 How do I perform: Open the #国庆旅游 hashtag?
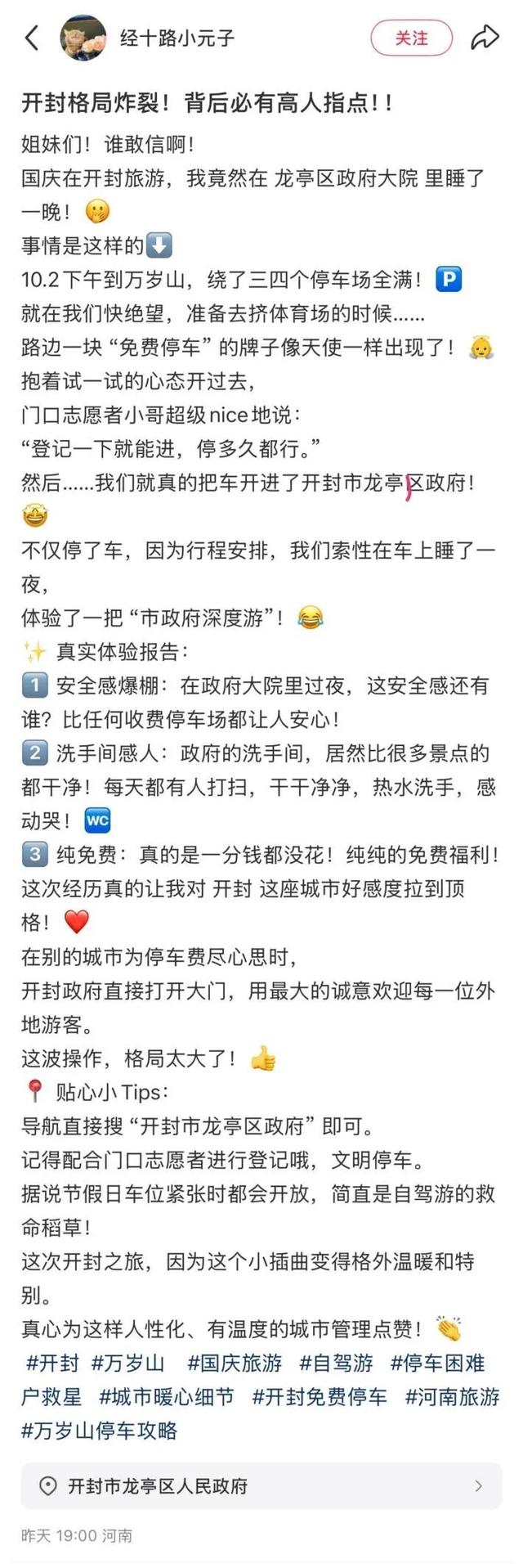235,1363
